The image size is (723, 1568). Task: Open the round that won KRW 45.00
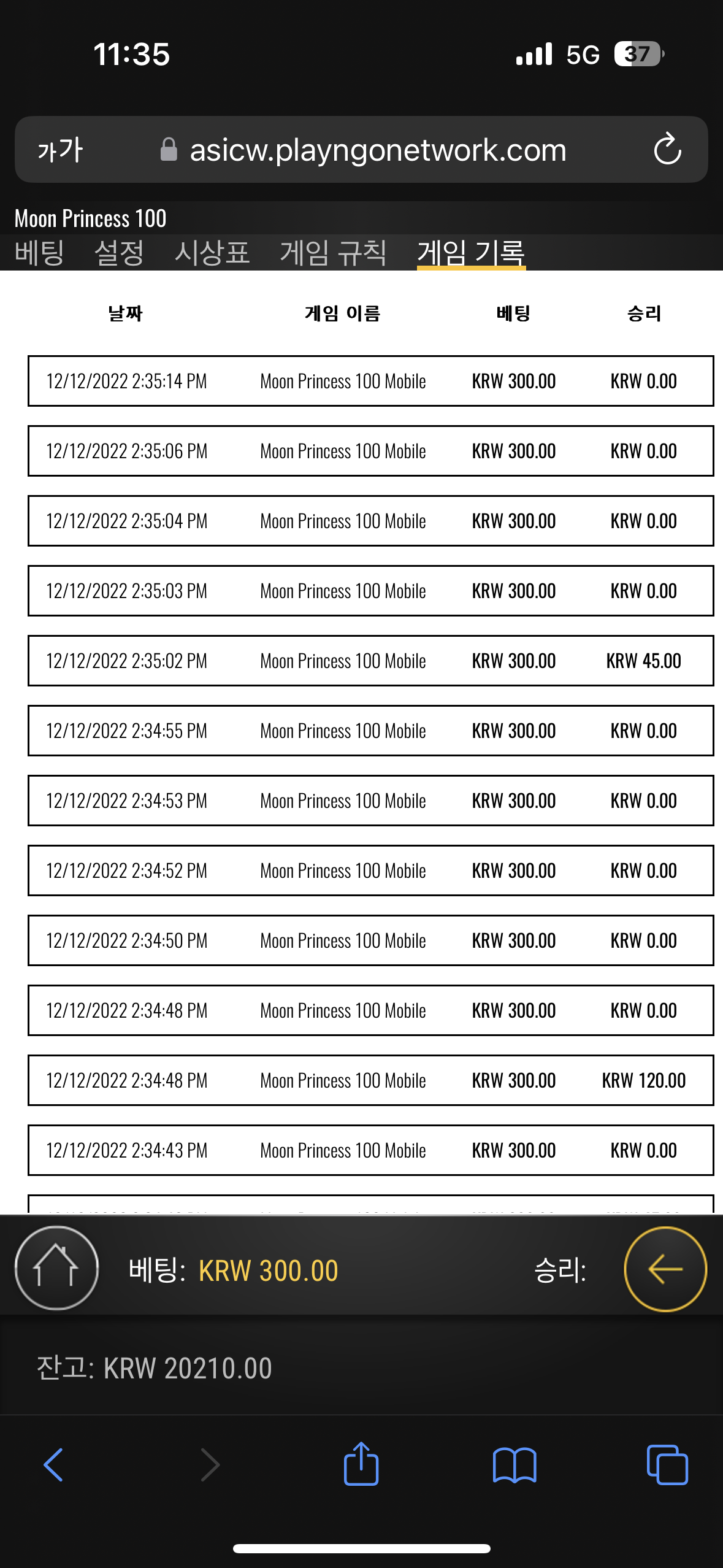pyautogui.click(x=370, y=661)
